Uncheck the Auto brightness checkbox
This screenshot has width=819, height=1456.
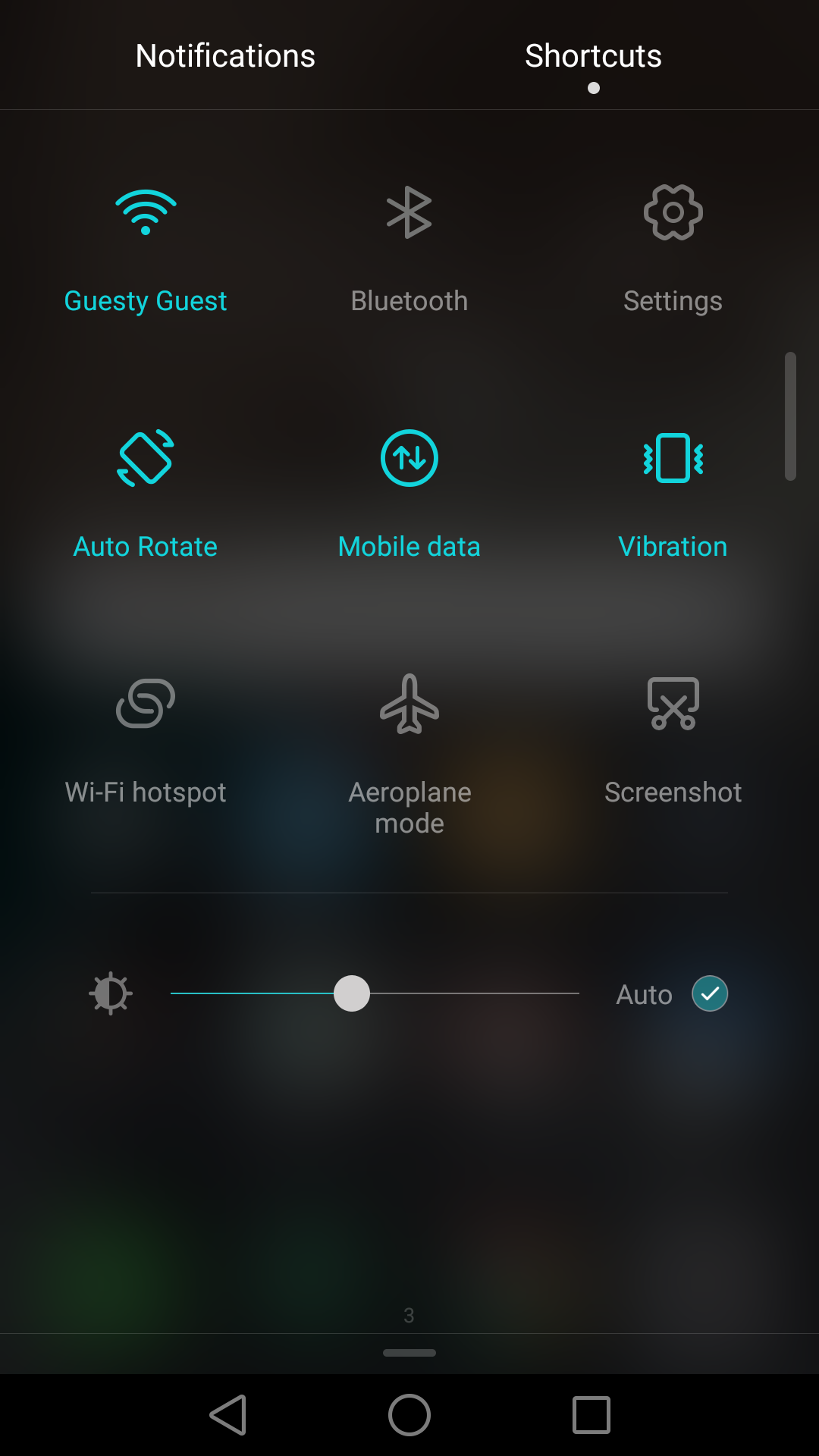coord(710,993)
